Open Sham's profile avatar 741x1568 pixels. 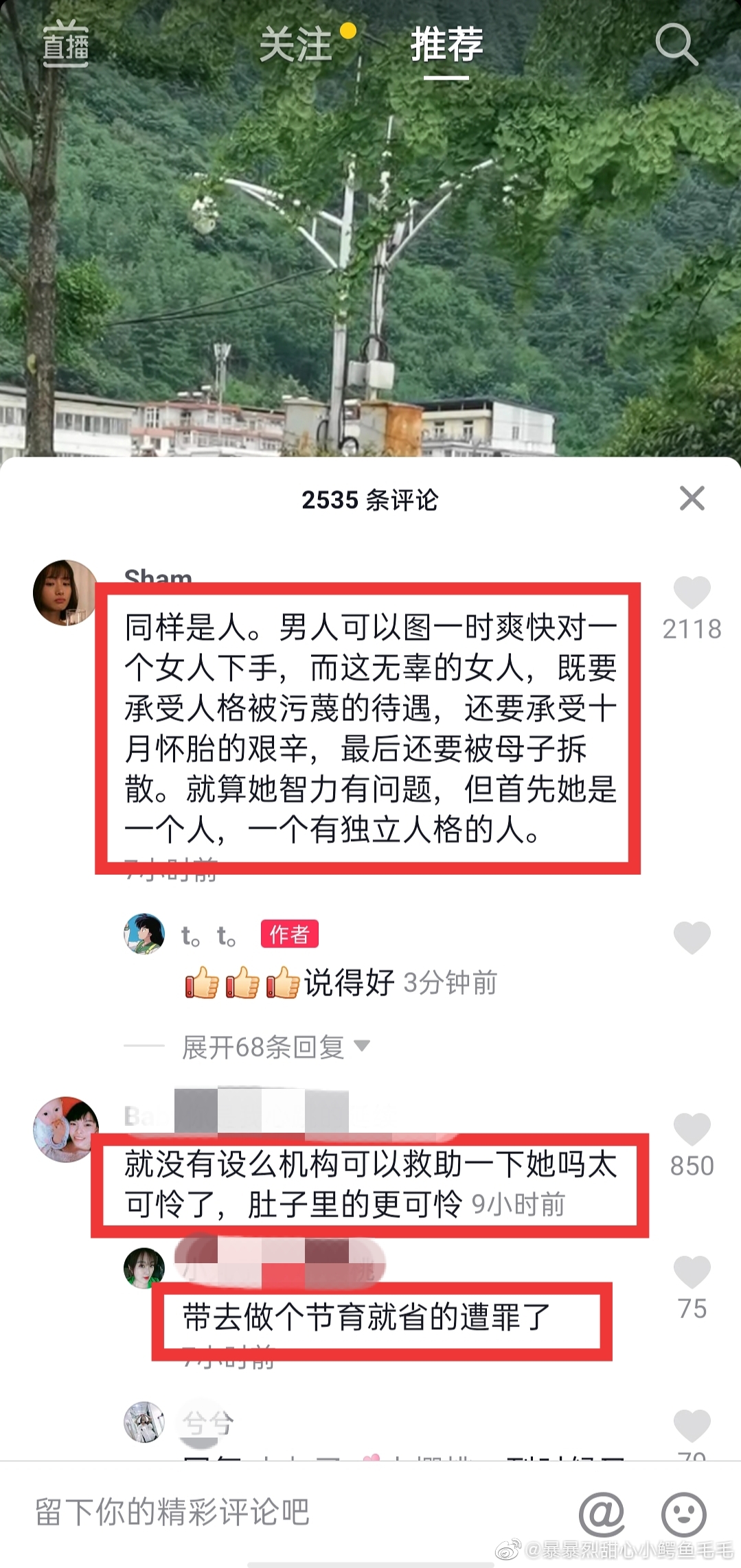(66, 592)
